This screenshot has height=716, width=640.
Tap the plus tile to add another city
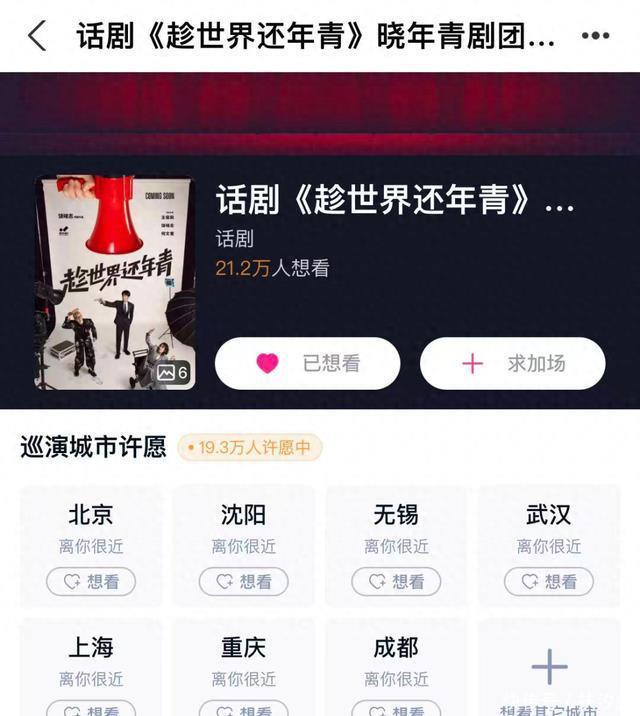549,668
